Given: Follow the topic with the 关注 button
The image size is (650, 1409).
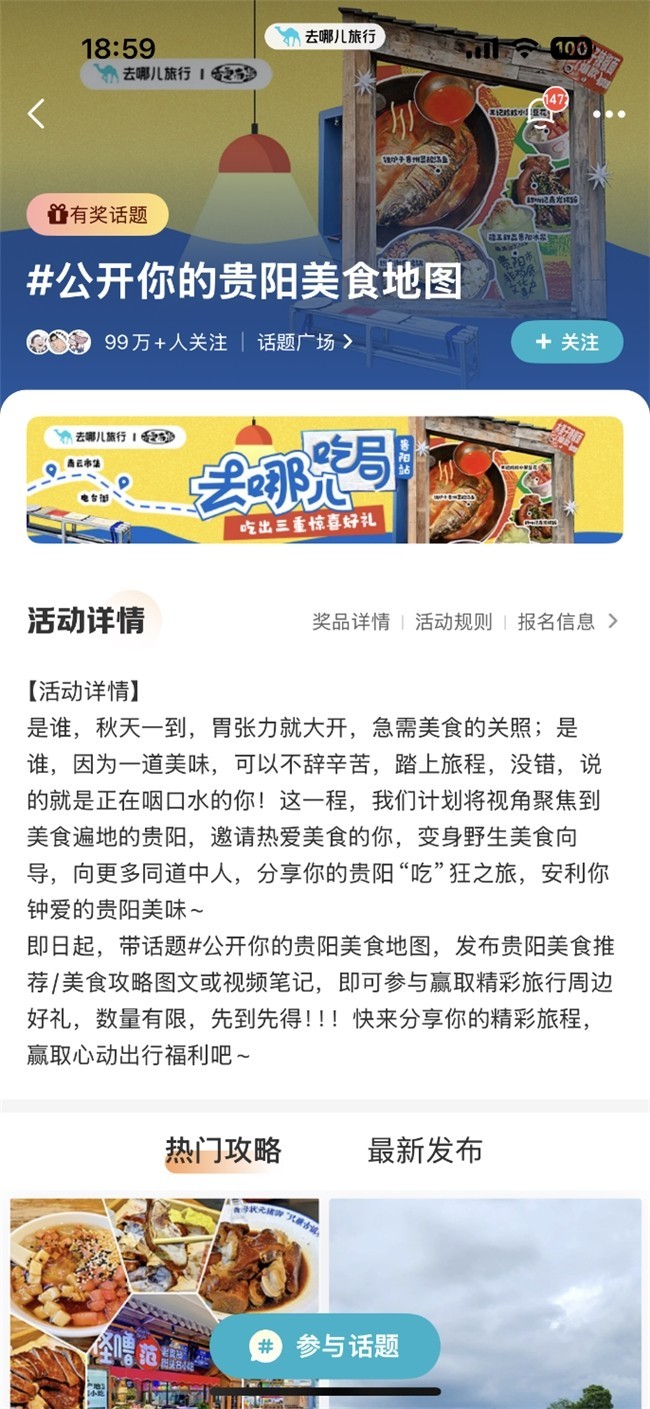Looking at the screenshot, I should click(566, 342).
